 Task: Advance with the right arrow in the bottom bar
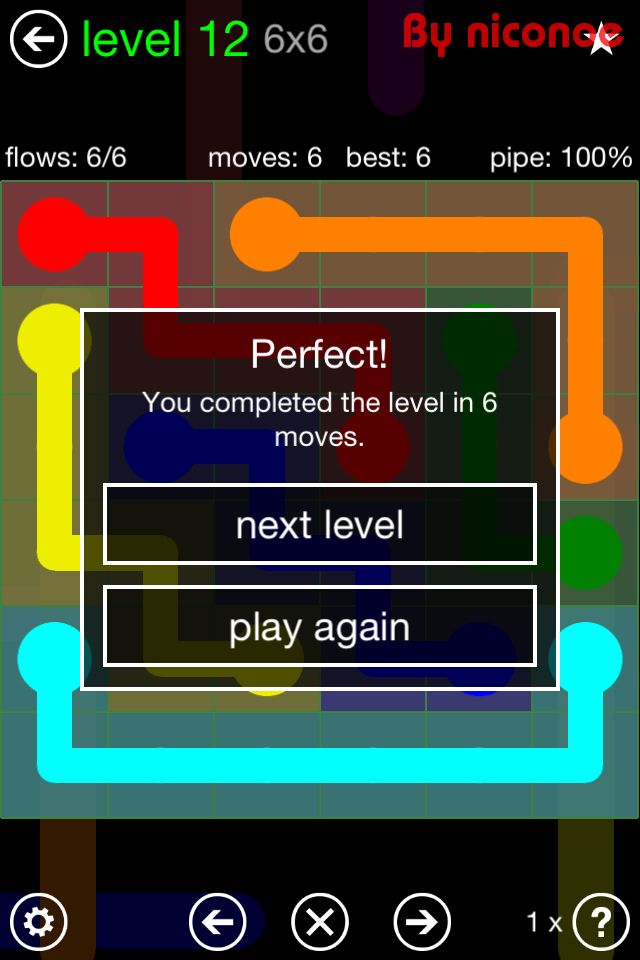(422, 921)
